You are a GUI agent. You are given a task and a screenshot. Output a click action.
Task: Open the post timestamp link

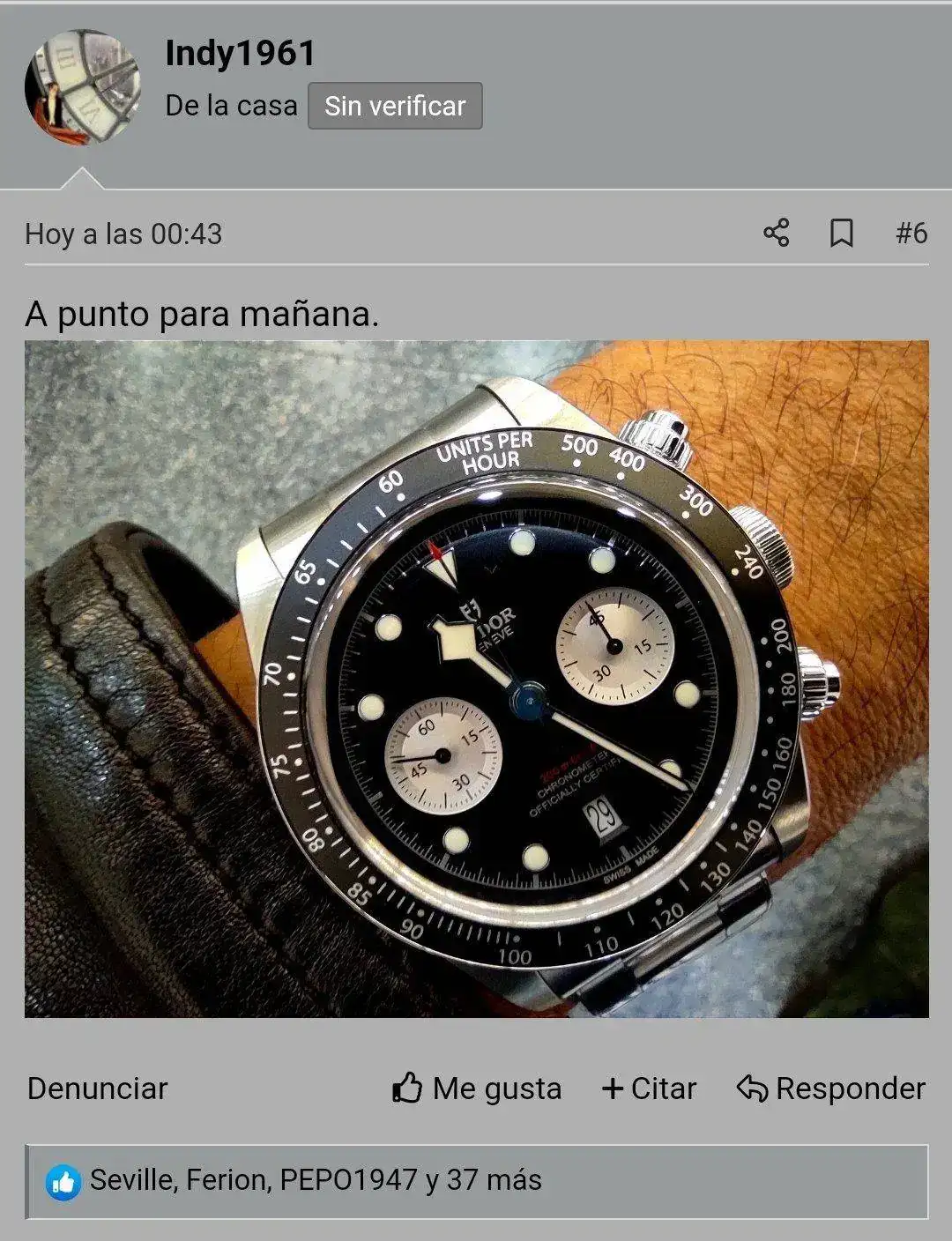click(123, 234)
